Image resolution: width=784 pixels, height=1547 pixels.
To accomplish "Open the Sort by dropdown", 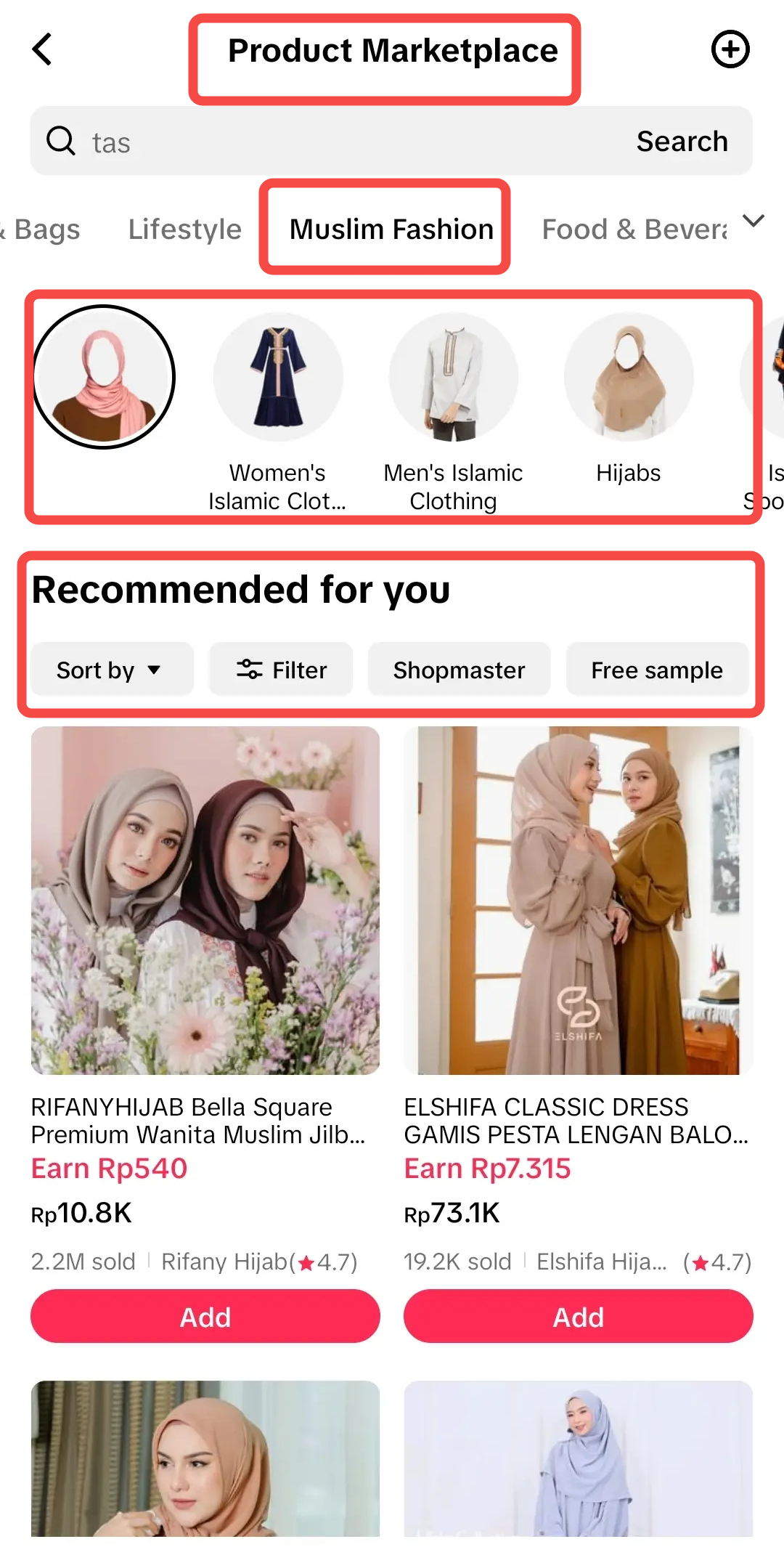I will tap(111, 670).
